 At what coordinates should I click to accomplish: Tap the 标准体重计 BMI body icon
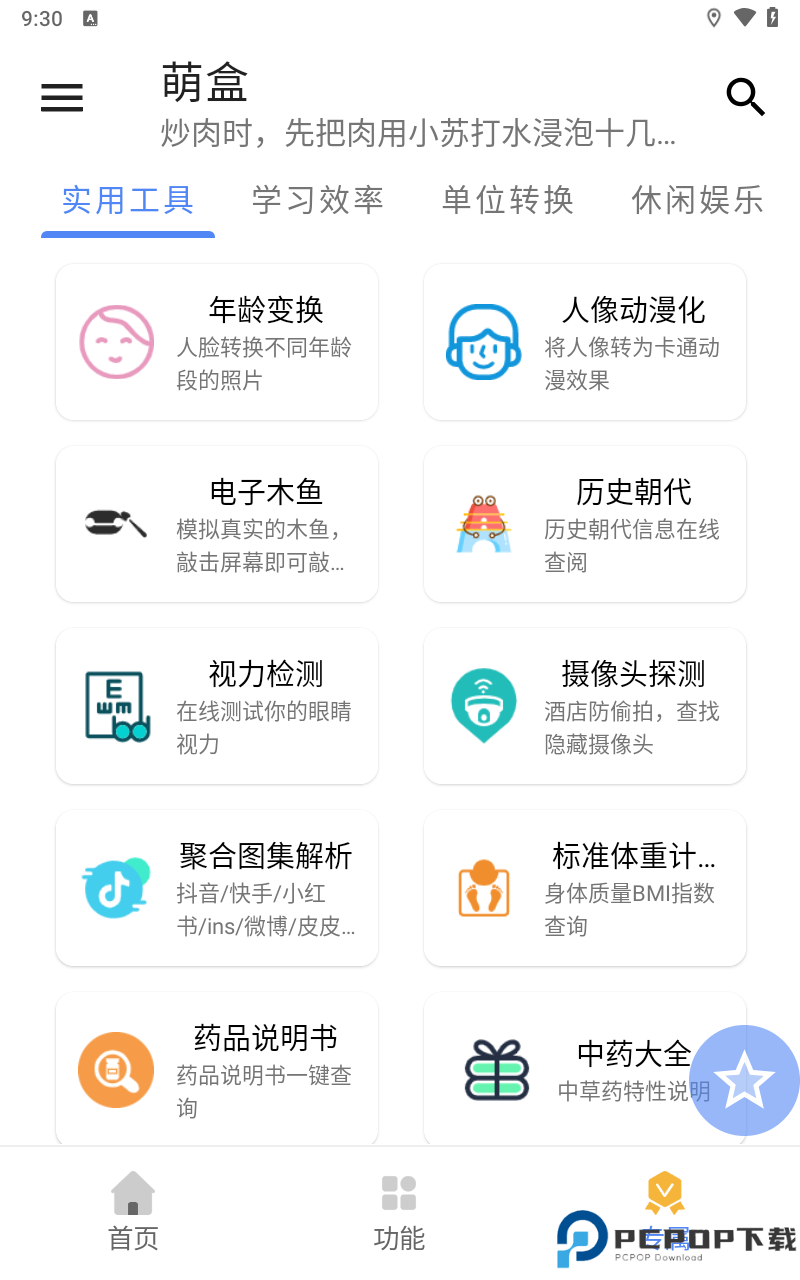coord(484,888)
